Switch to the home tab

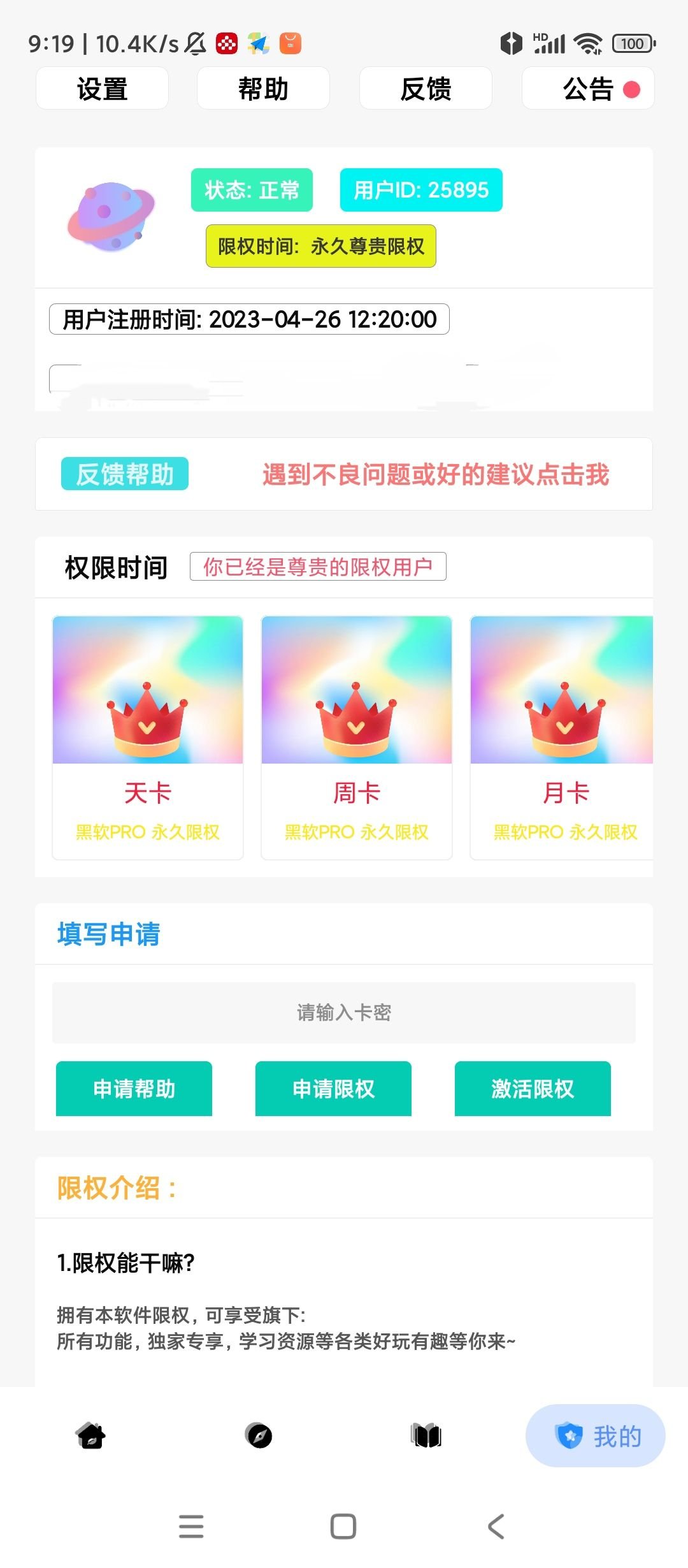pos(91,1436)
